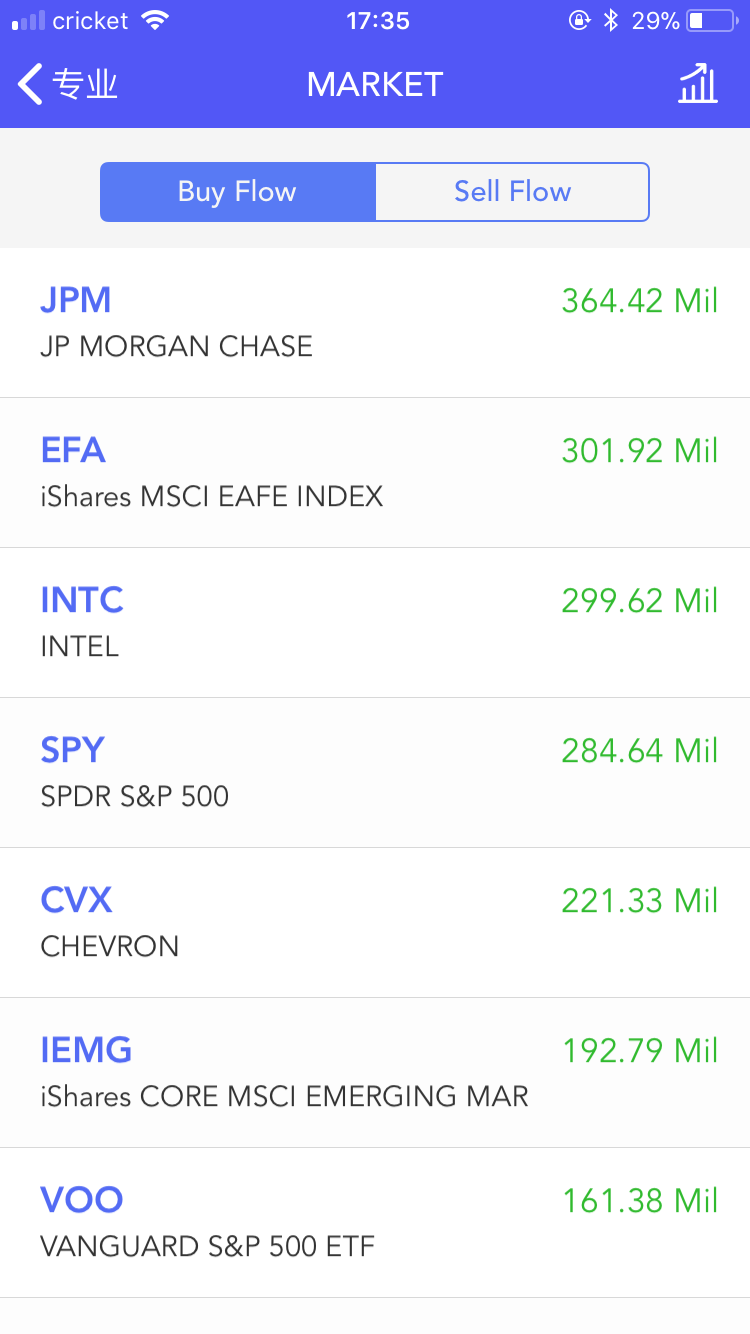
Task: Open the JPM JP Morgan Chase row
Action: 375,323
